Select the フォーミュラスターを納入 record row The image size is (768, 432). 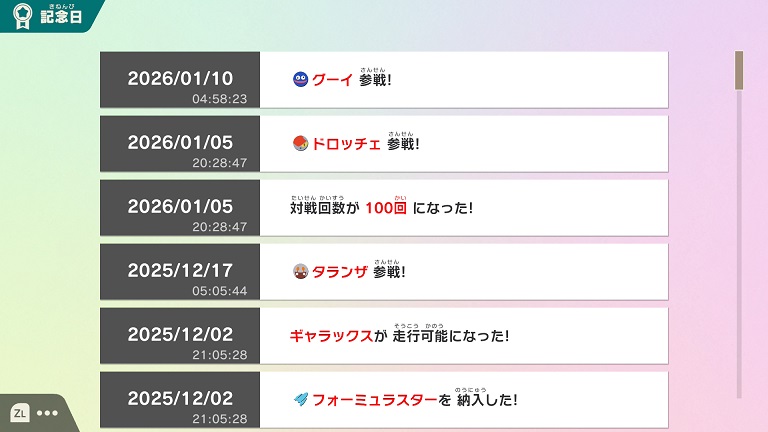coord(383,400)
